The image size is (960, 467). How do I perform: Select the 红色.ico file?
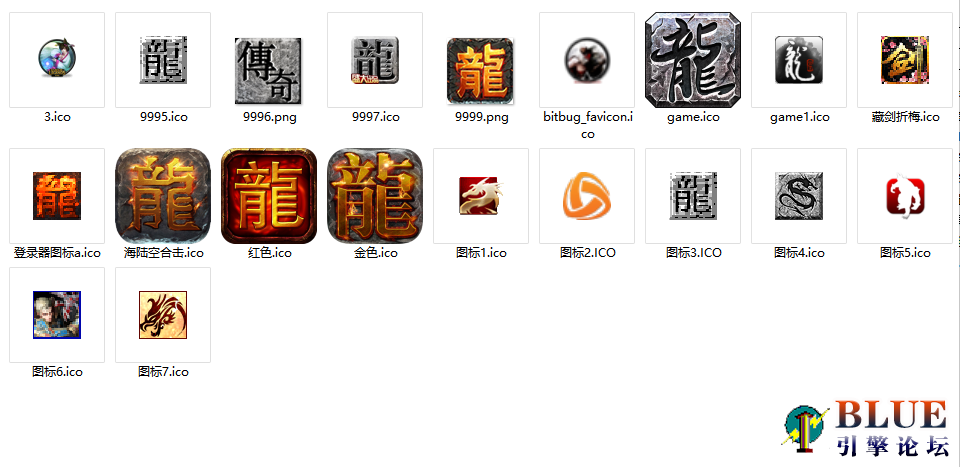click(x=269, y=196)
